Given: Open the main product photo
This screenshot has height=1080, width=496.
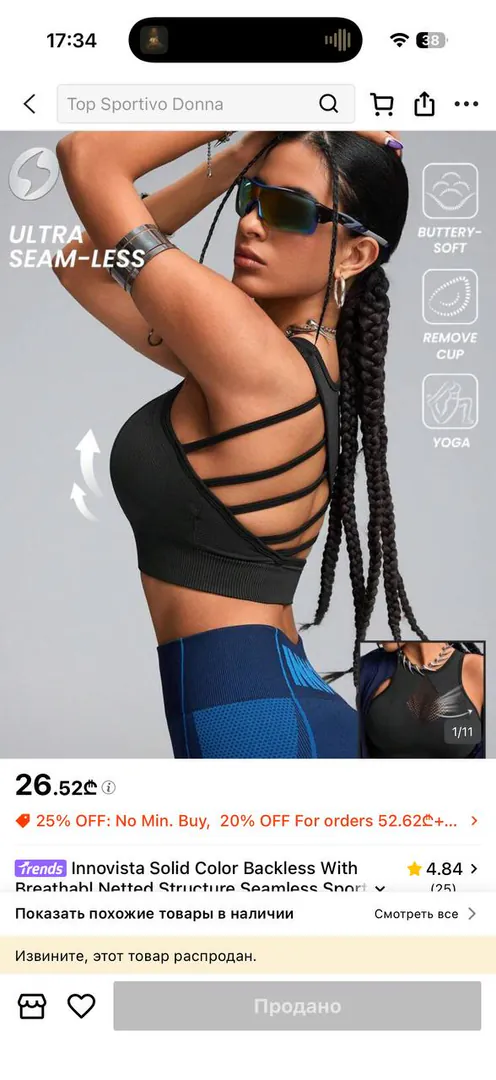Looking at the screenshot, I should pos(248,444).
